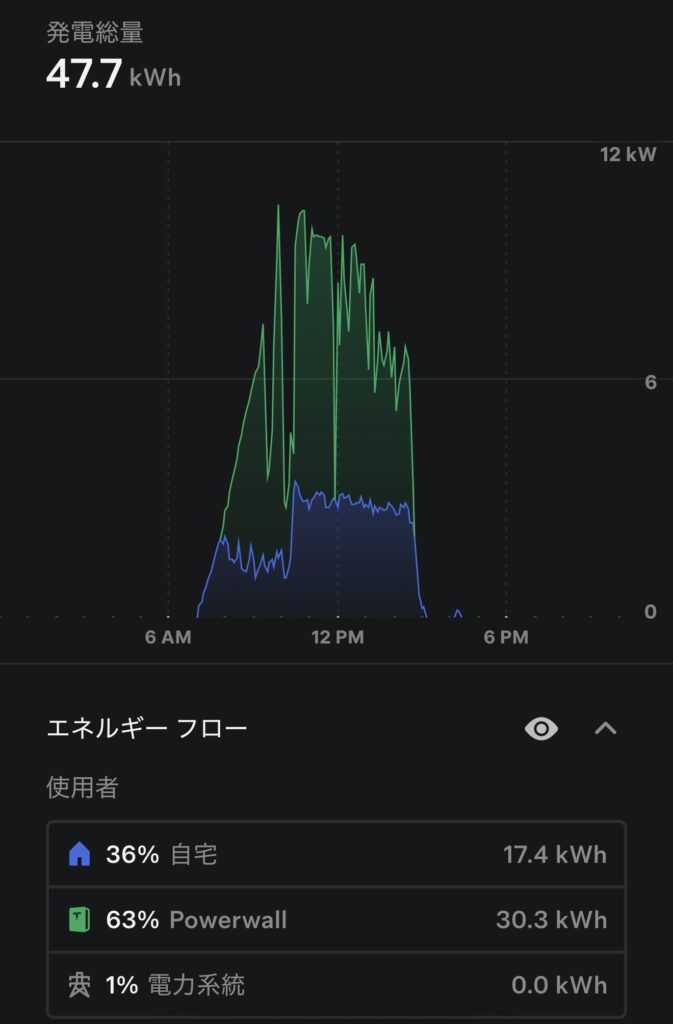Image resolution: width=673 pixels, height=1024 pixels.
Task: Collapse the エネルギー フロー section
Action: pyautogui.click(x=605, y=729)
